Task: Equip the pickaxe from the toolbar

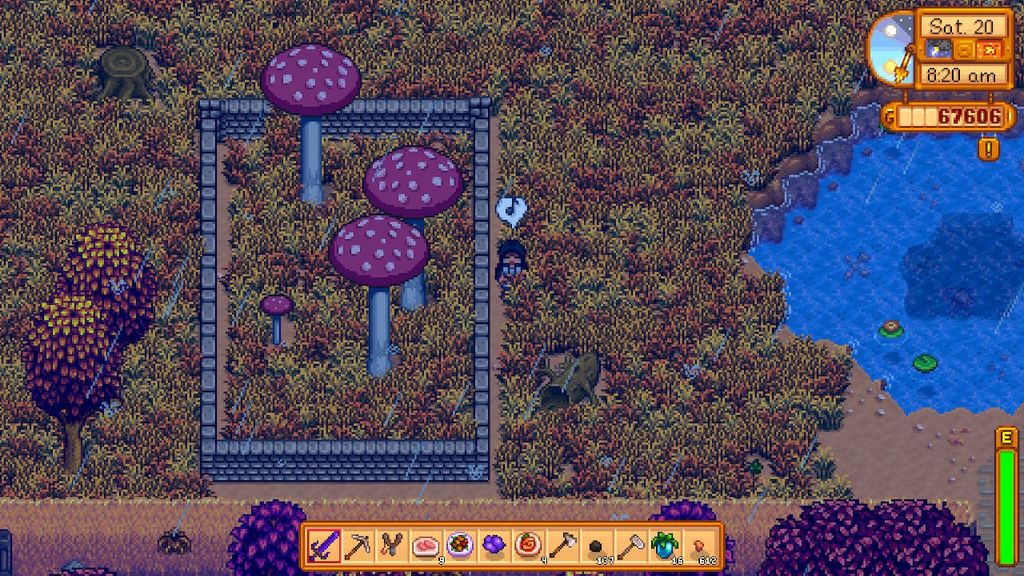Action: pos(357,546)
